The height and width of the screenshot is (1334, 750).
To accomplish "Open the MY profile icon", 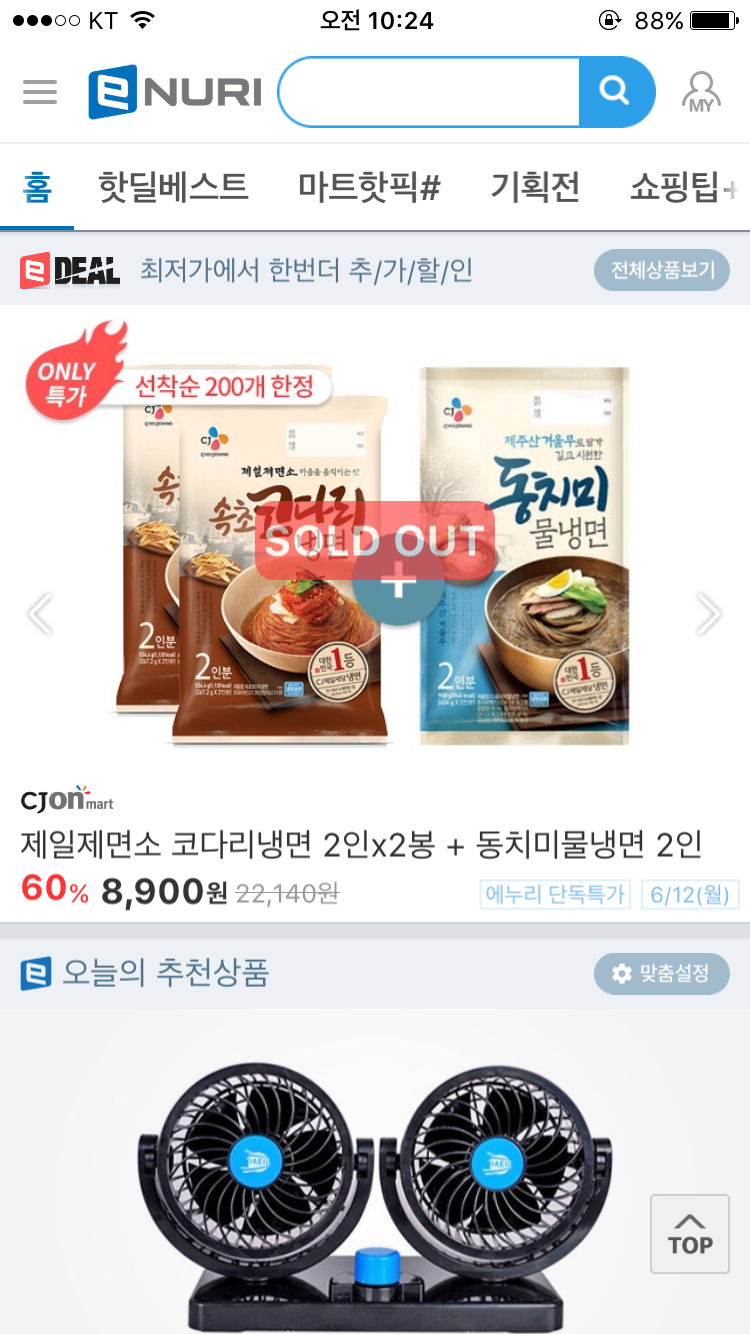I will pyautogui.click(x=701, y=93).
